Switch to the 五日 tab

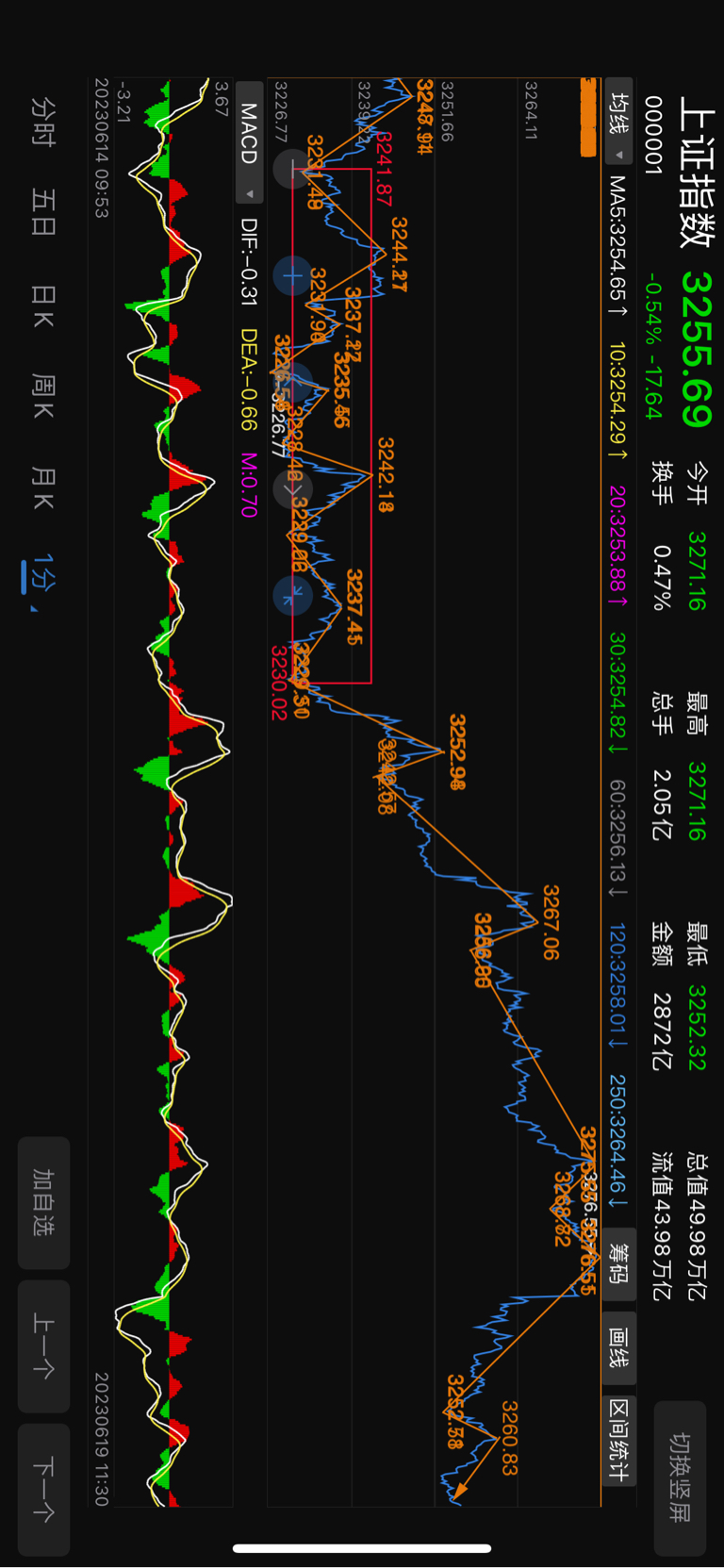(43, 212)
